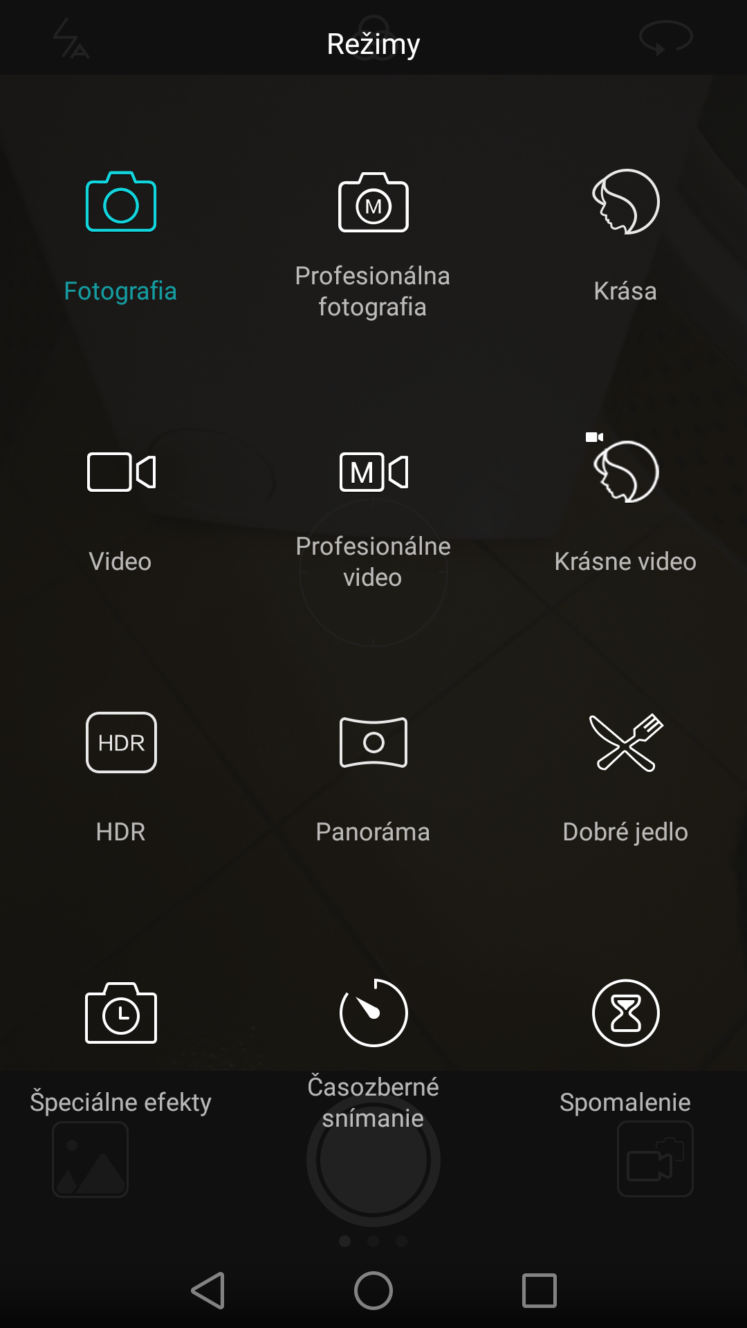Go to the home screen
The image size is (747, 1328).
click(x=373, y=1290)
